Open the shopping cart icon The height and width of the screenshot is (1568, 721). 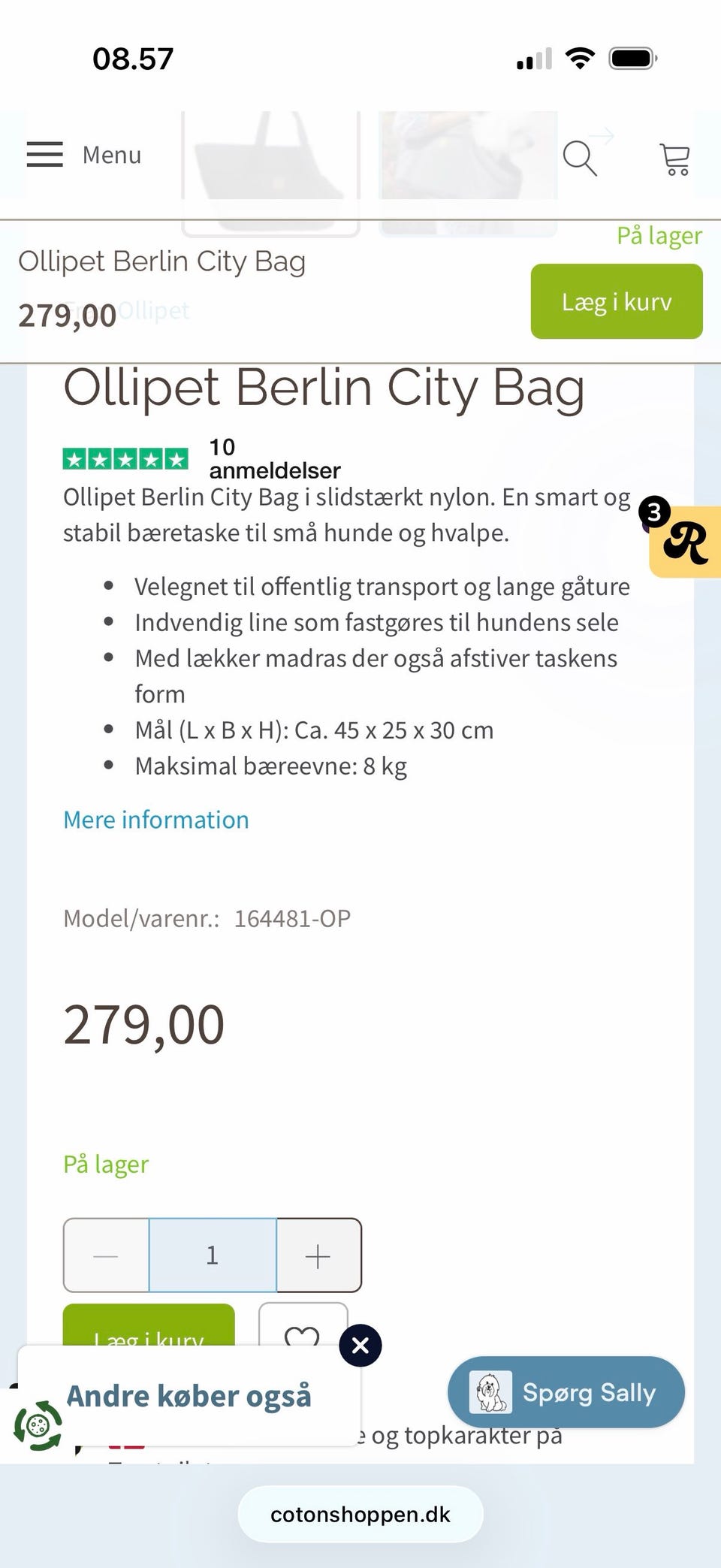pyautogui.click(x=674, y=156)
